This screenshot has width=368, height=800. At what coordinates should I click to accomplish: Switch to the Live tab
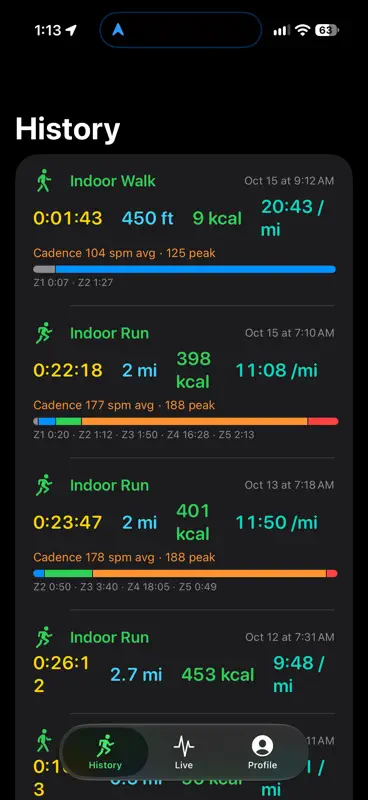[184, 752]
